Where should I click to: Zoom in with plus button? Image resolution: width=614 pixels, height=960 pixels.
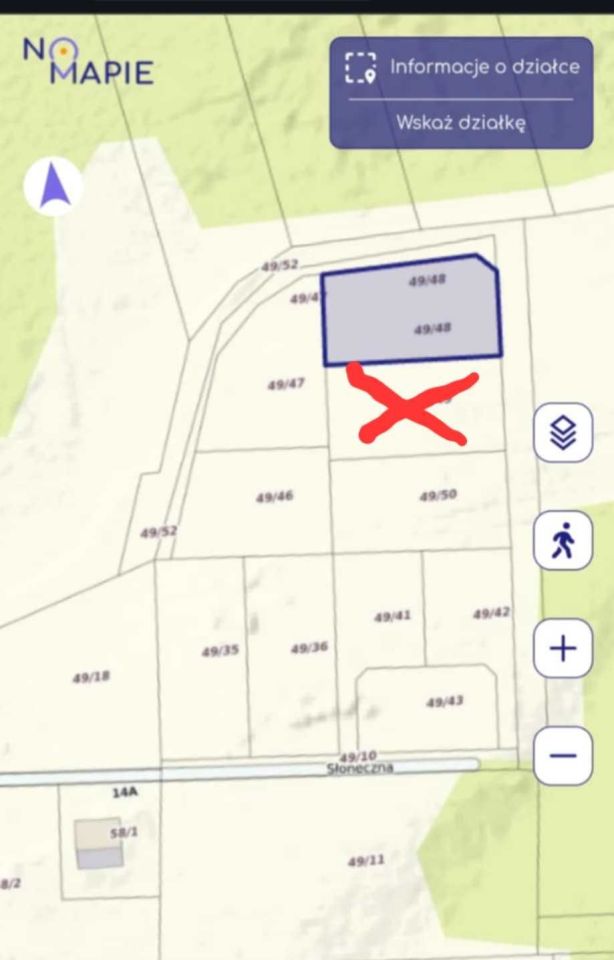[x=563, y=648]
